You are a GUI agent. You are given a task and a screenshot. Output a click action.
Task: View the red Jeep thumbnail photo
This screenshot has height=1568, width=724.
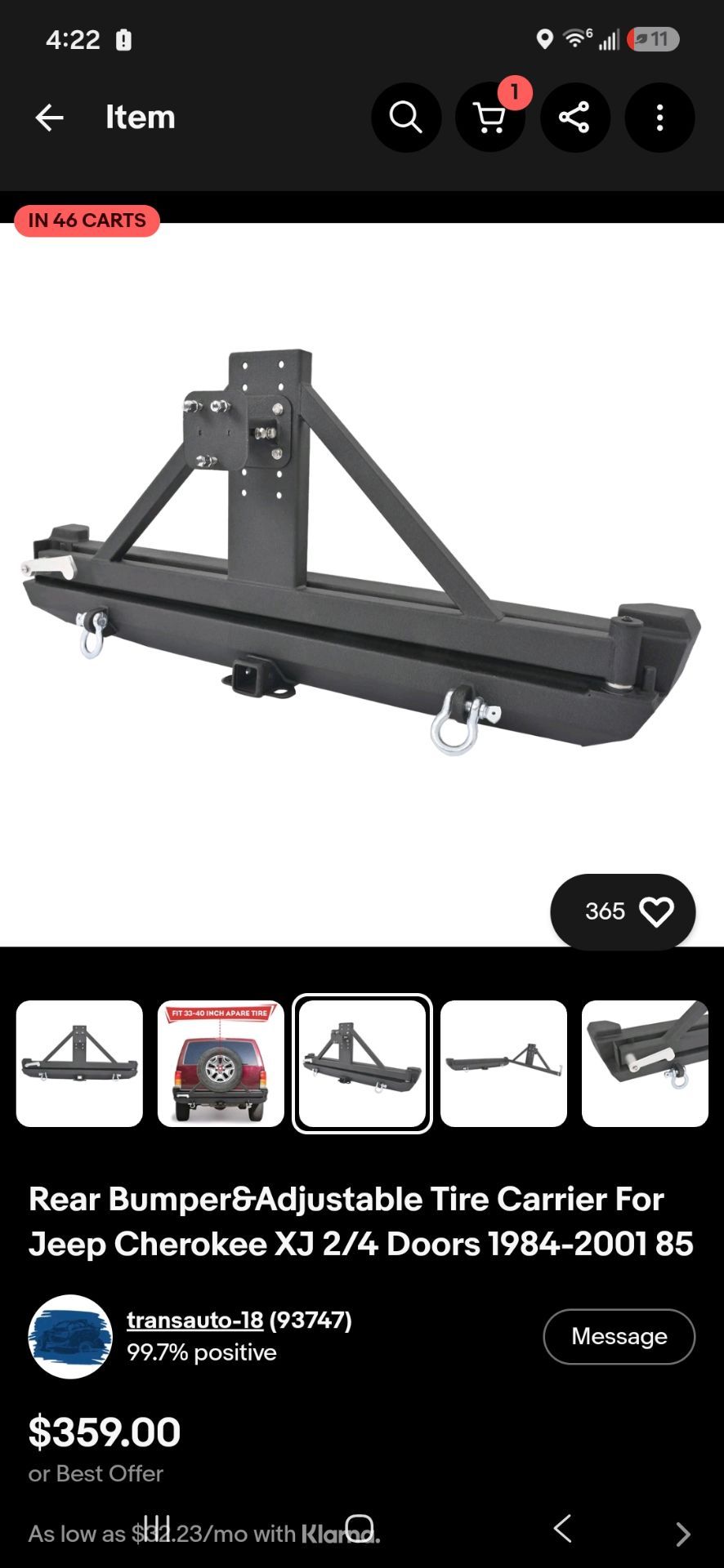(221, 1063)
